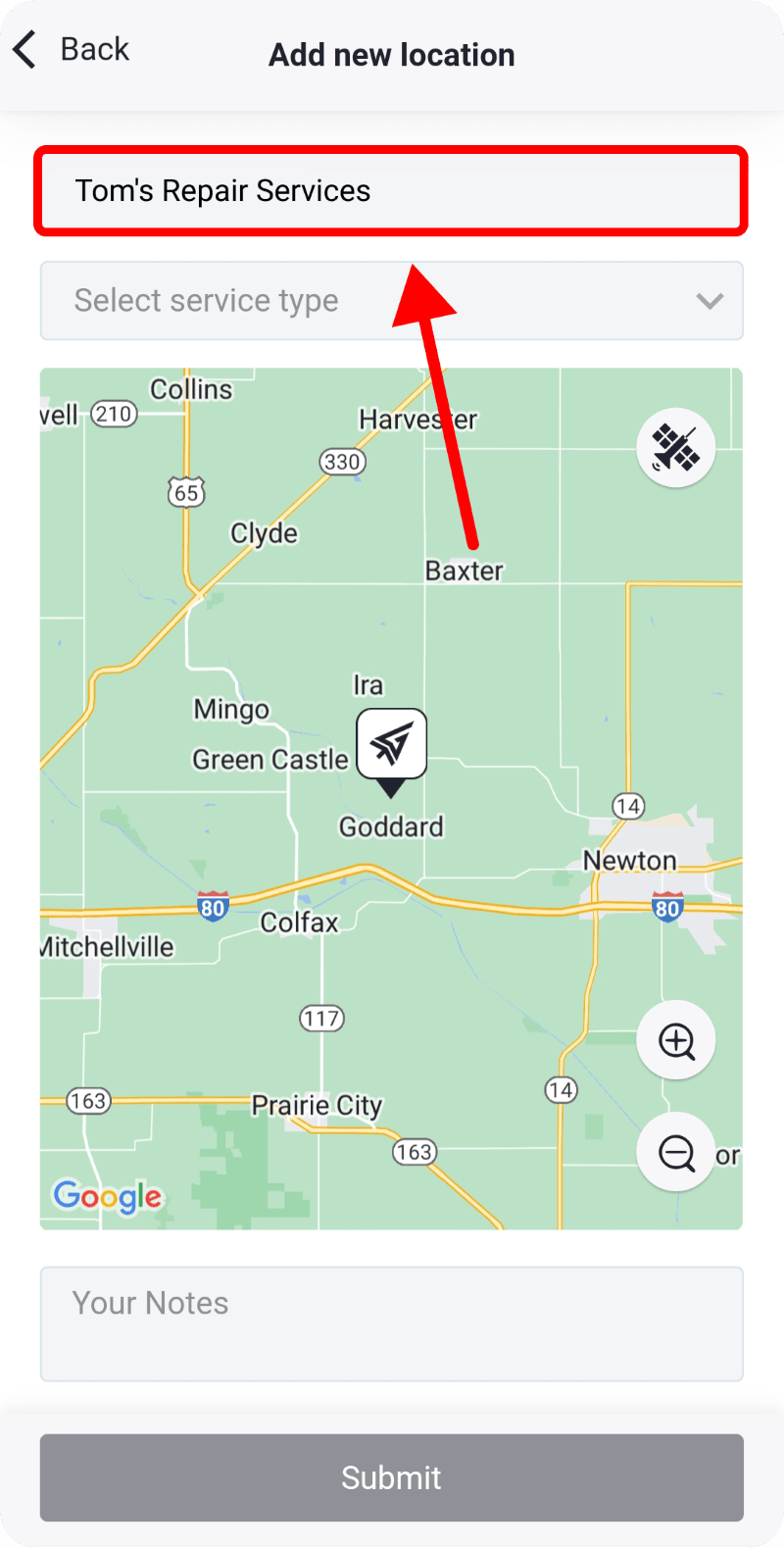Viewport: 784px width, 1548px height.
Task: Enter text in Your Notes field
Action: (x=391, y=1323)
